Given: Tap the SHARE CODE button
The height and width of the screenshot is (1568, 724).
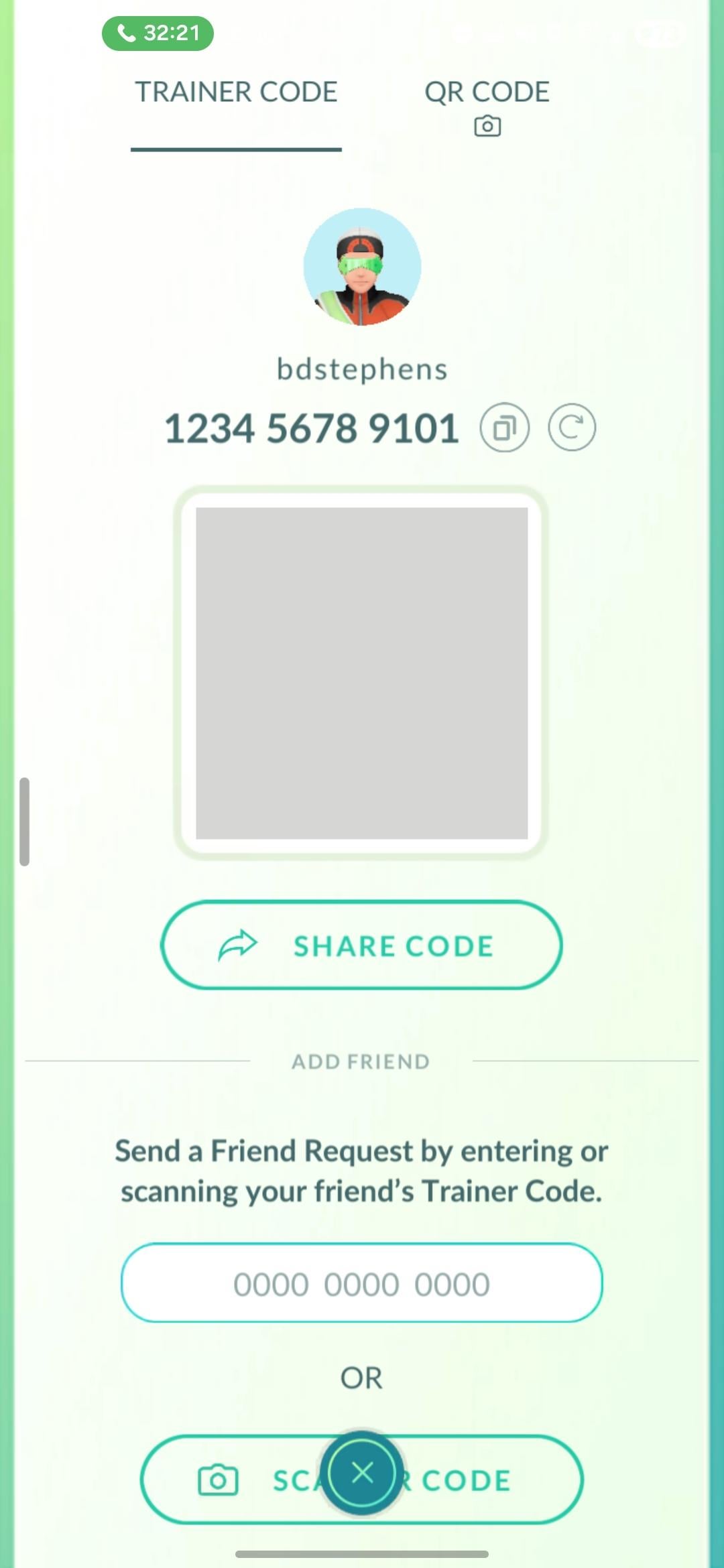Looking at the screenshot, I should 361,945.
